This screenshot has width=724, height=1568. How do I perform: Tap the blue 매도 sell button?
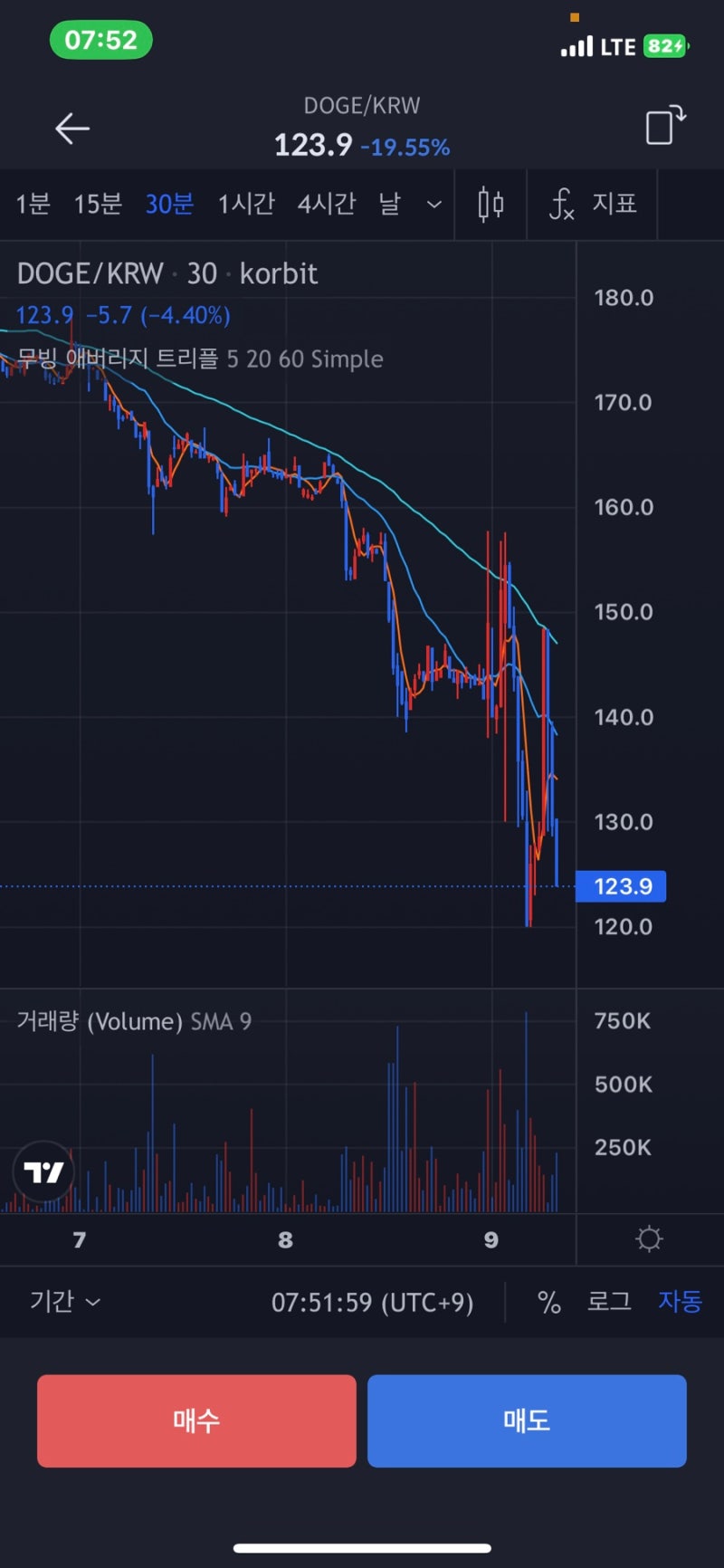(527, 1420)
